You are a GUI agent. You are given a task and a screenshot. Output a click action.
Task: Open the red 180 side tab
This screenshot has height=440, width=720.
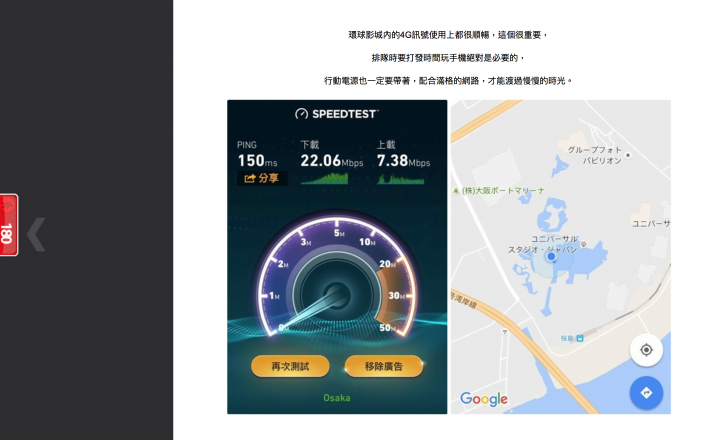(8, 225)
